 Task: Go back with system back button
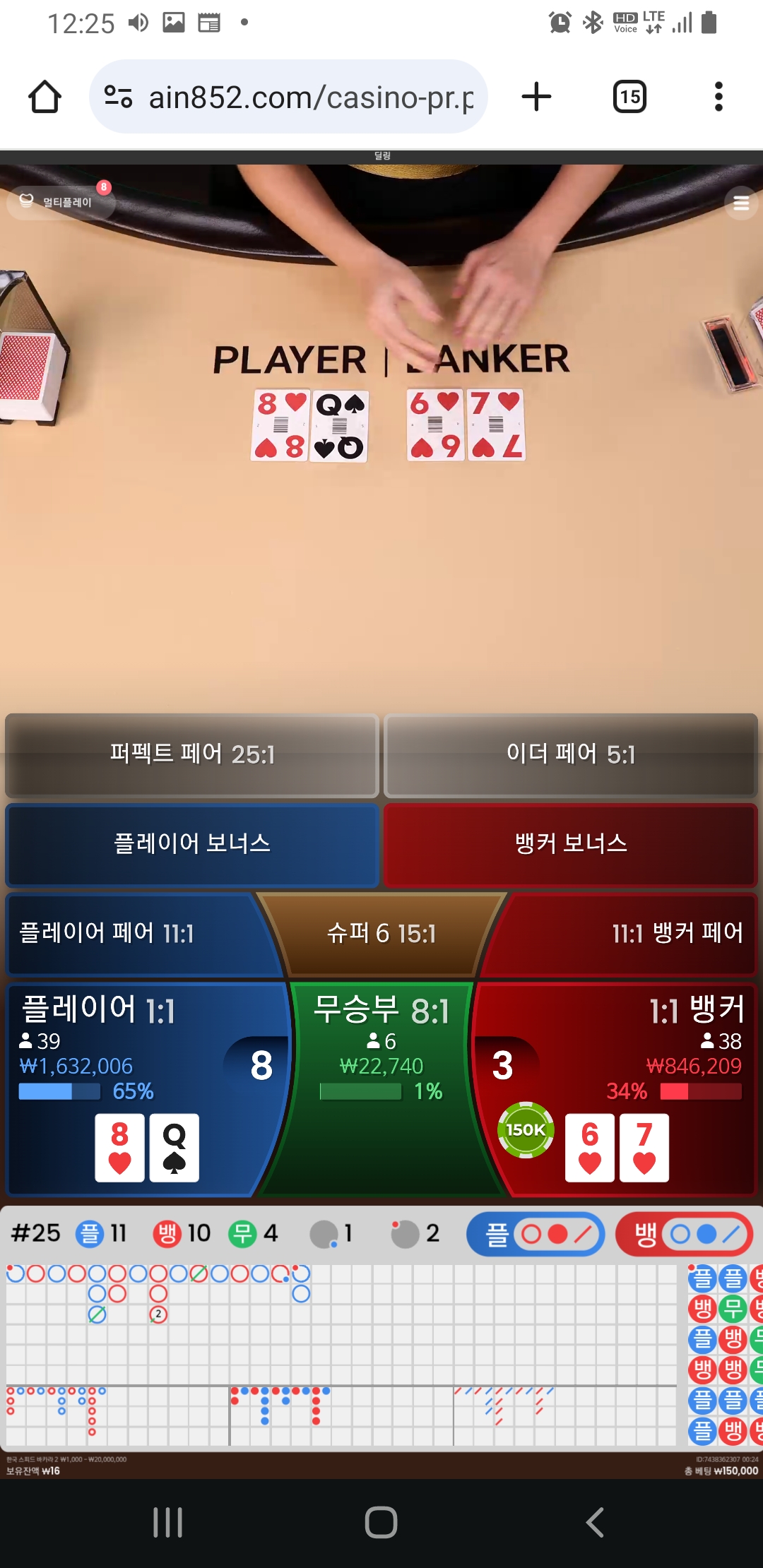pos(595,1522)
